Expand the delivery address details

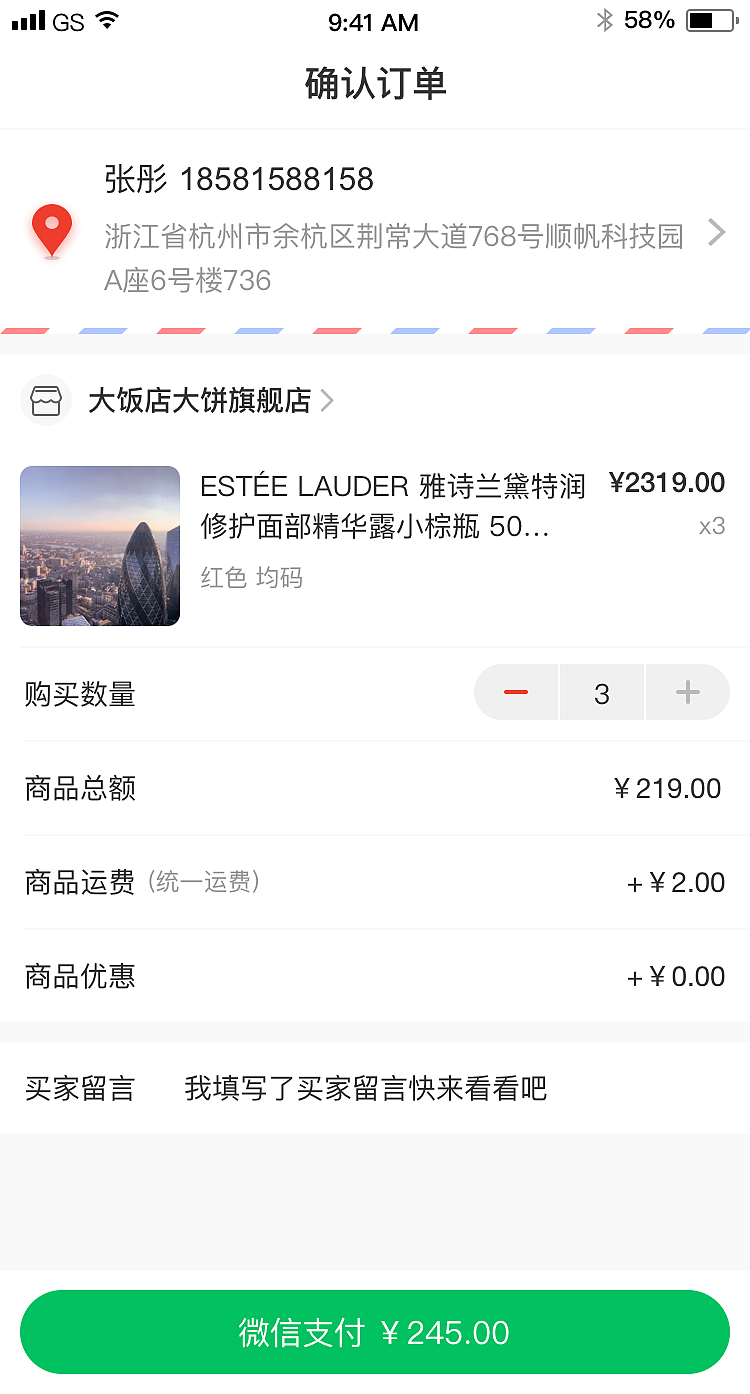(716, 232)
